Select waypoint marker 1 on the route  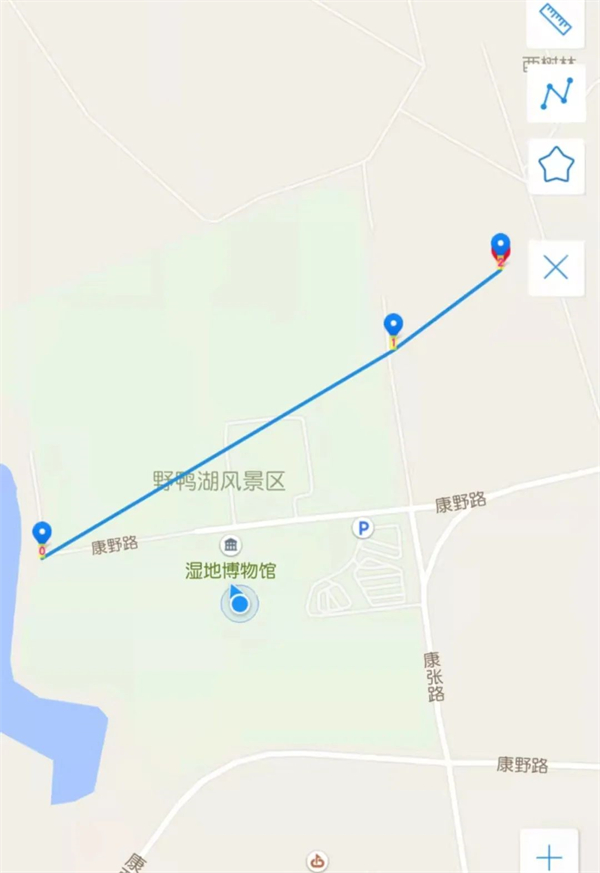tap(394, 328)
